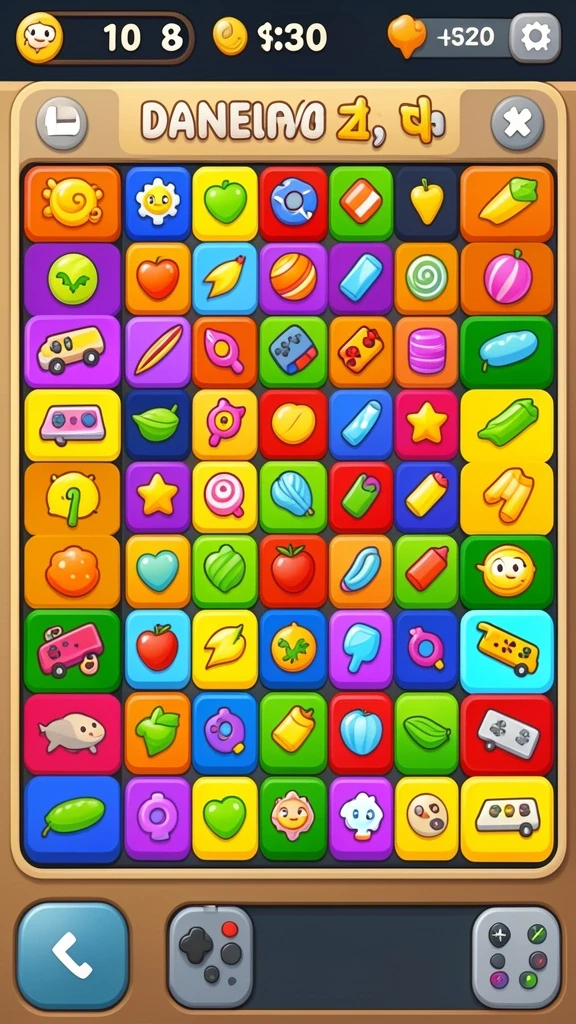576x1024 pixels.
Task: Tap the yellow star on pink tile
Action: pyautogui.click(x=427, y=425)
